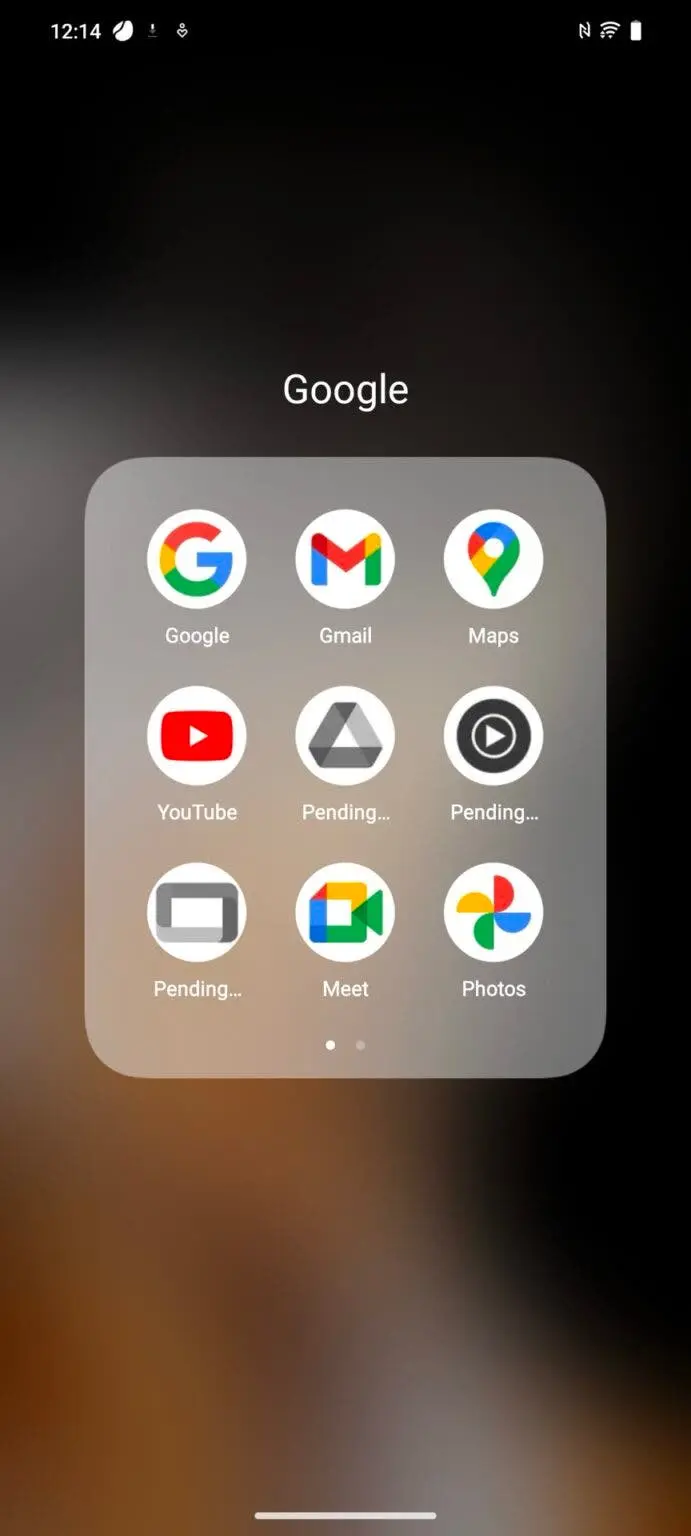
Task: Open Google Maps
Action: click(x=493, y=559)
